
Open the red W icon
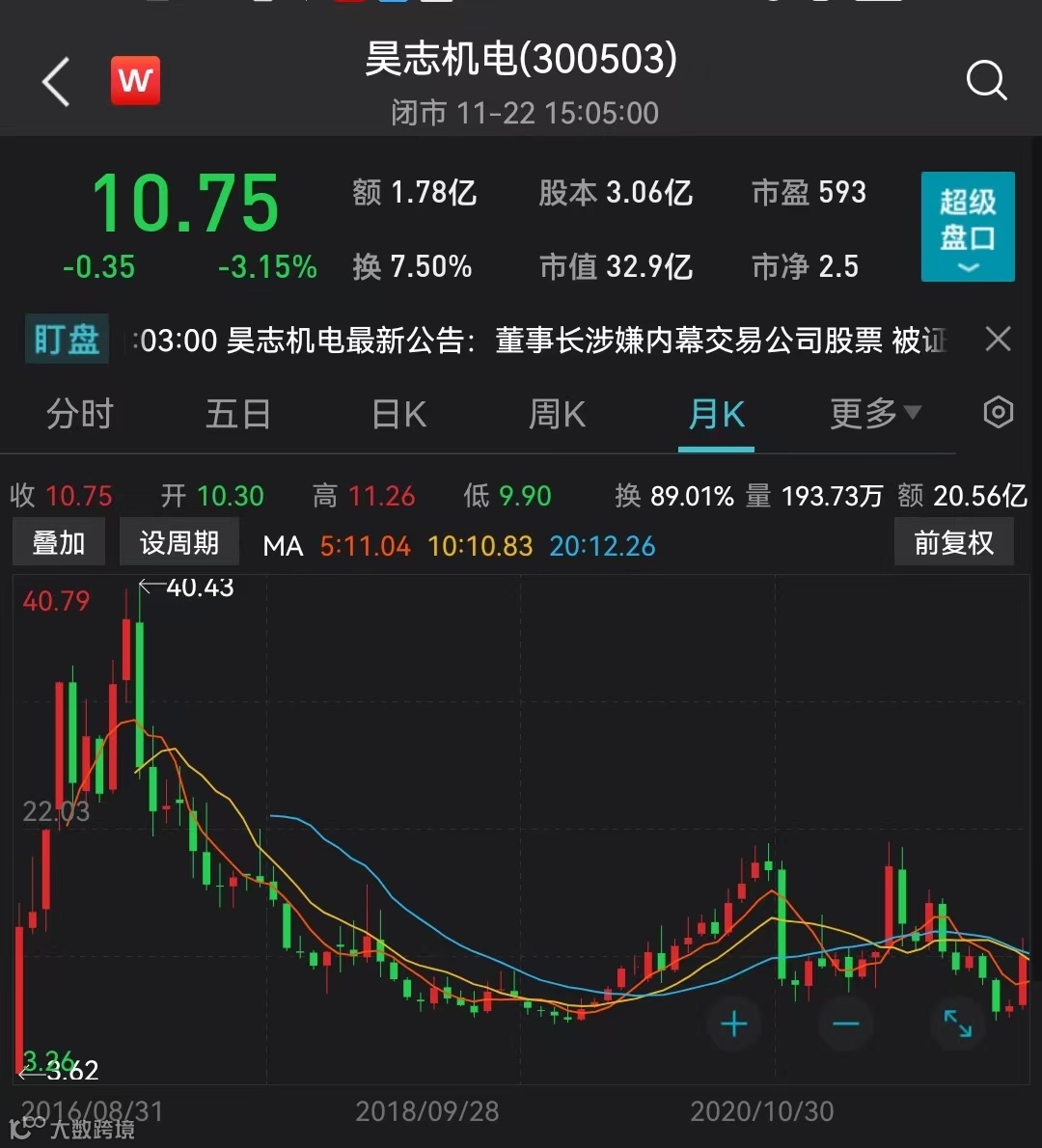point(135,82)
